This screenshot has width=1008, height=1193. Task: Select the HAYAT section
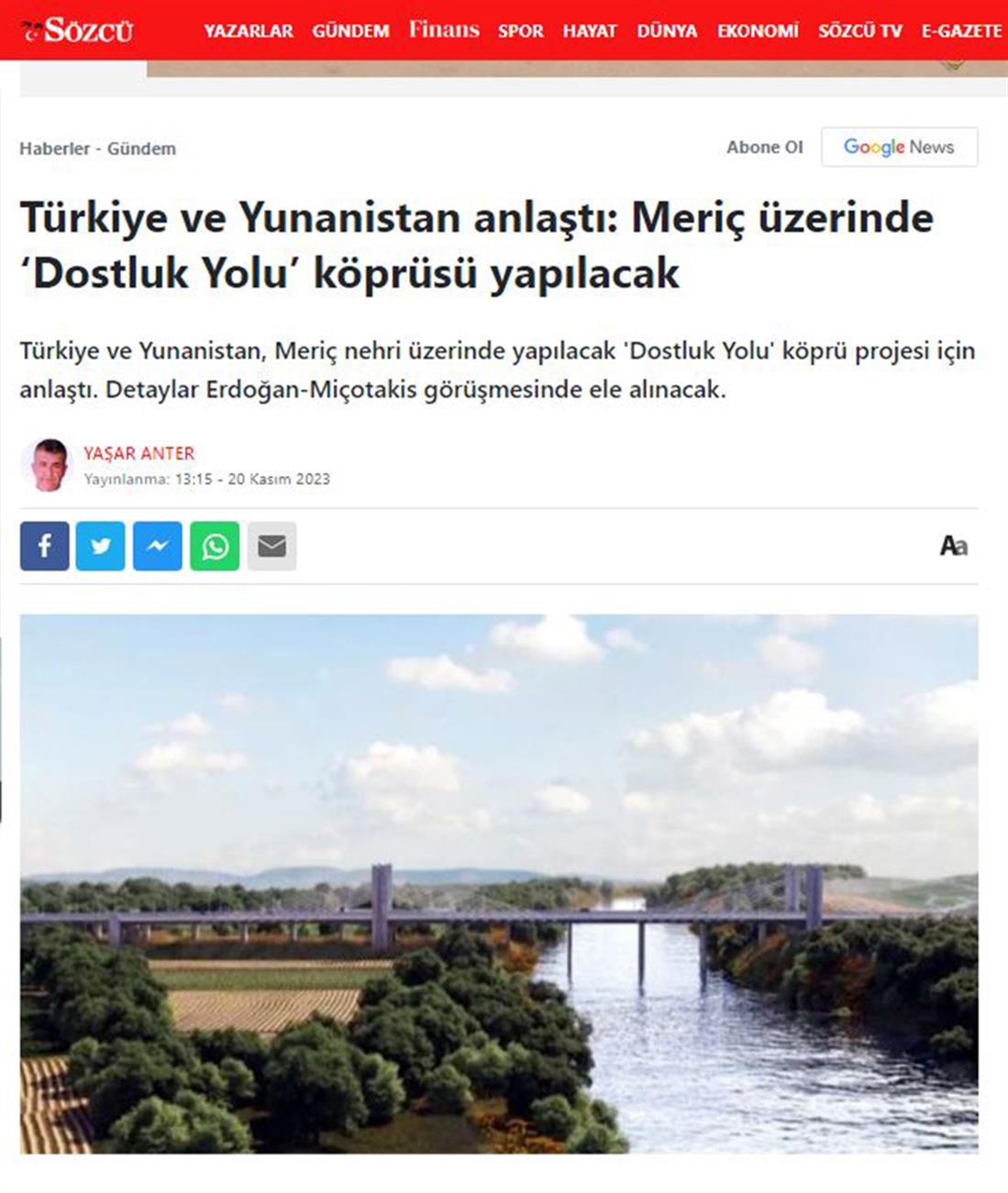(590, 31)
